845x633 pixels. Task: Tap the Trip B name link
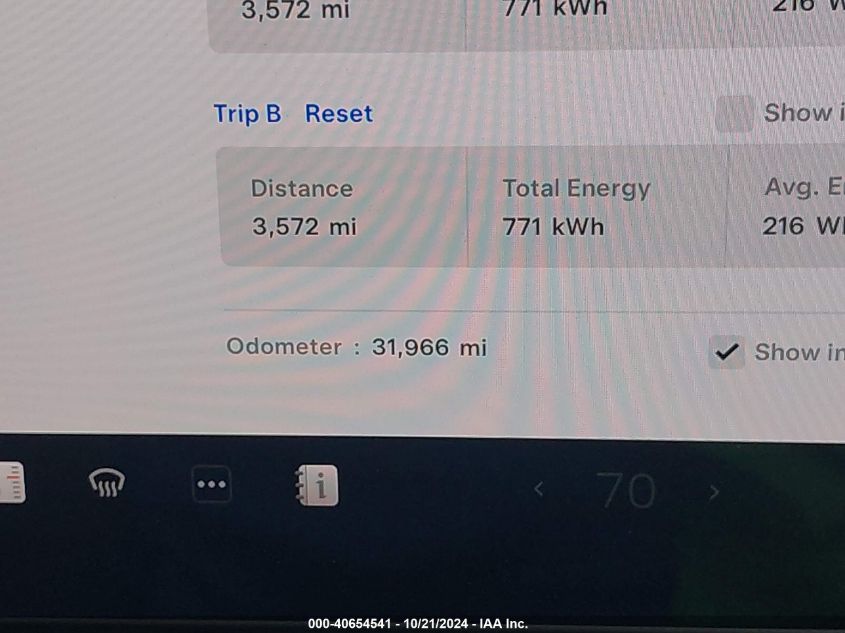click(247, 114)
